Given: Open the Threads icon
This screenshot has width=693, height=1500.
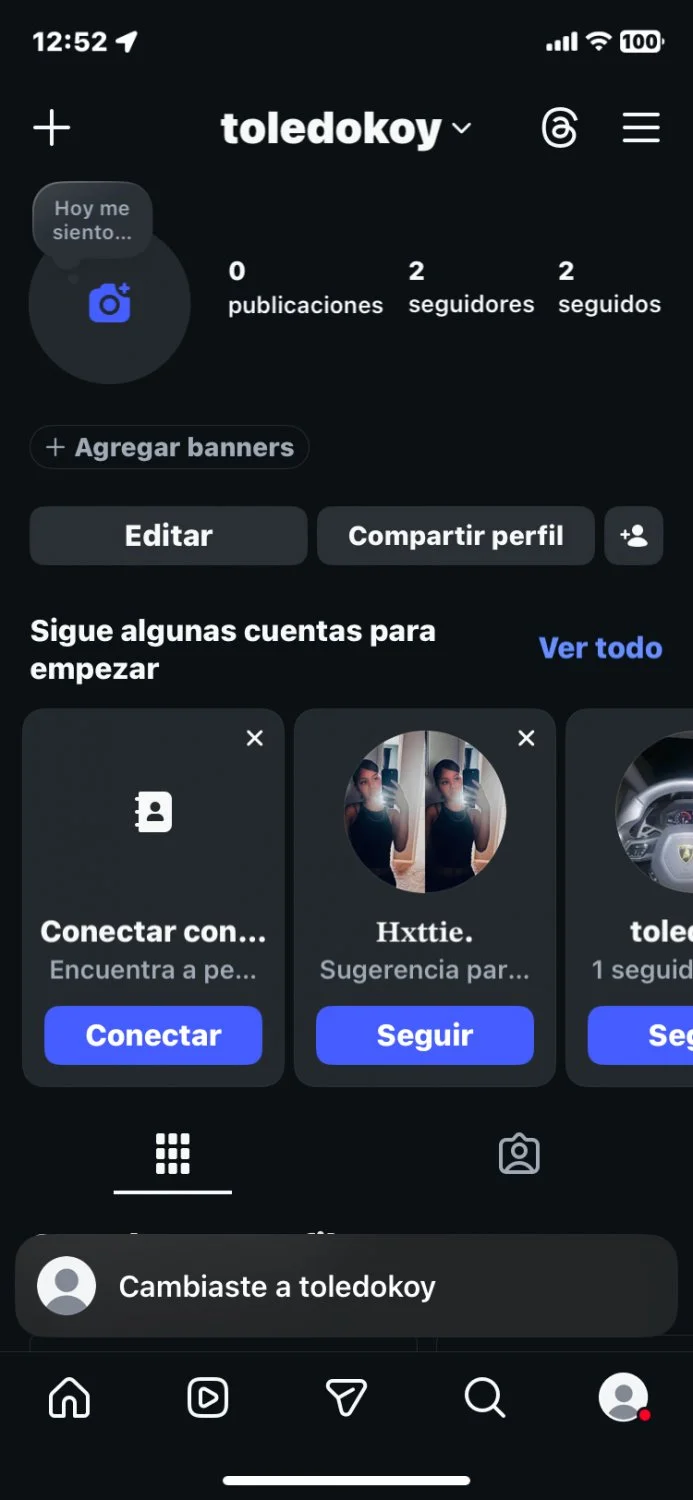Looking at the screenshot, I should (x=560, y=129).
